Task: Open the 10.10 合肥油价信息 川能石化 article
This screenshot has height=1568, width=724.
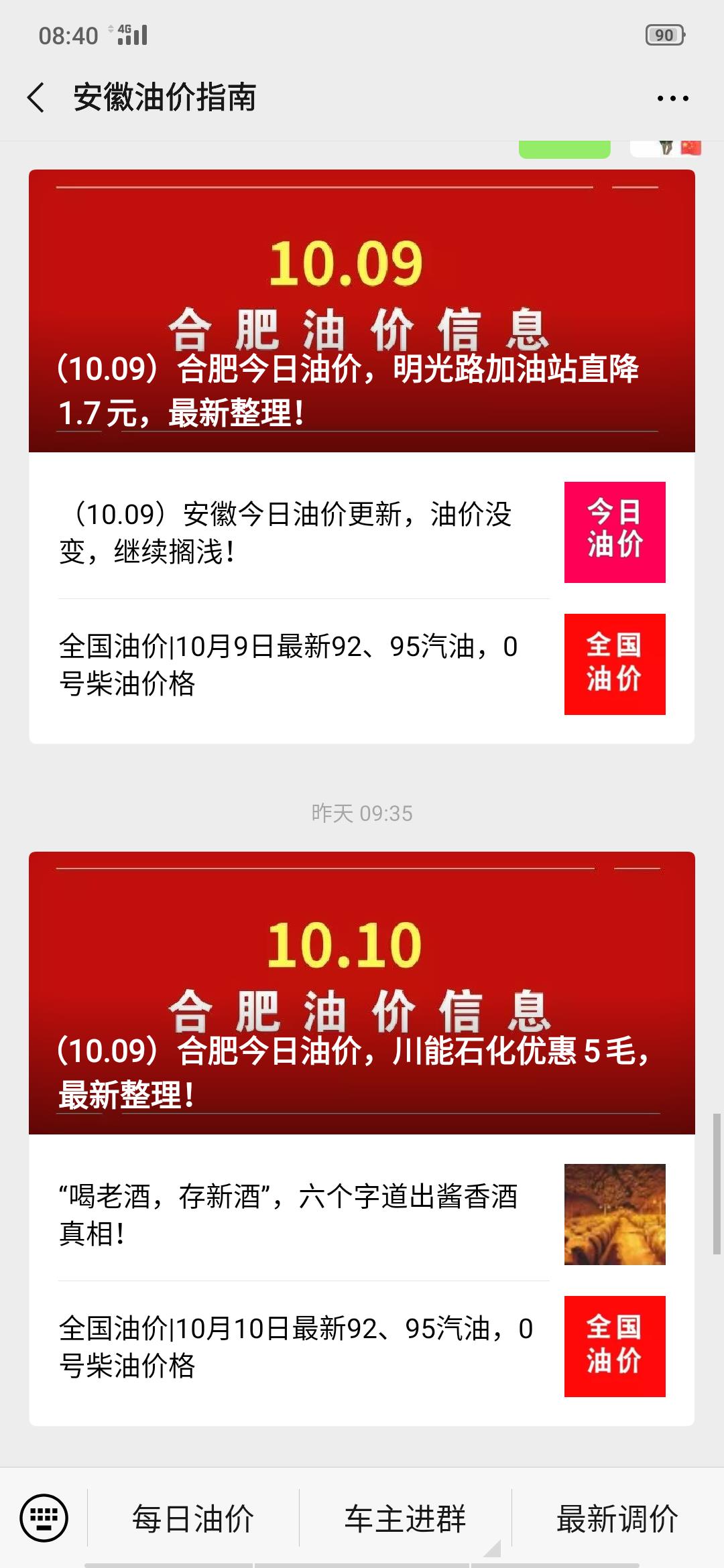Action: click(x=362, y=993)
